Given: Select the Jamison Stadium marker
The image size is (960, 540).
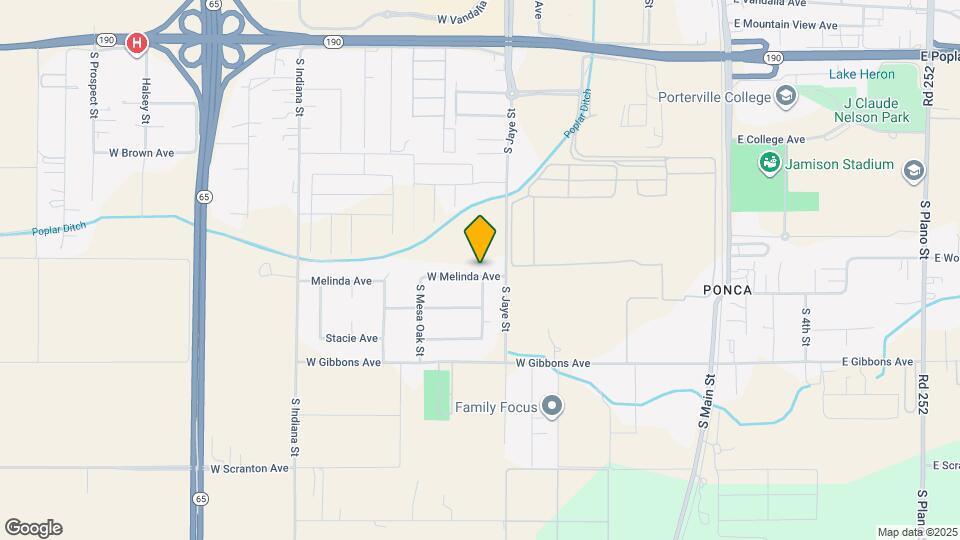Looking at the screenshot, I should click(769, 163).
